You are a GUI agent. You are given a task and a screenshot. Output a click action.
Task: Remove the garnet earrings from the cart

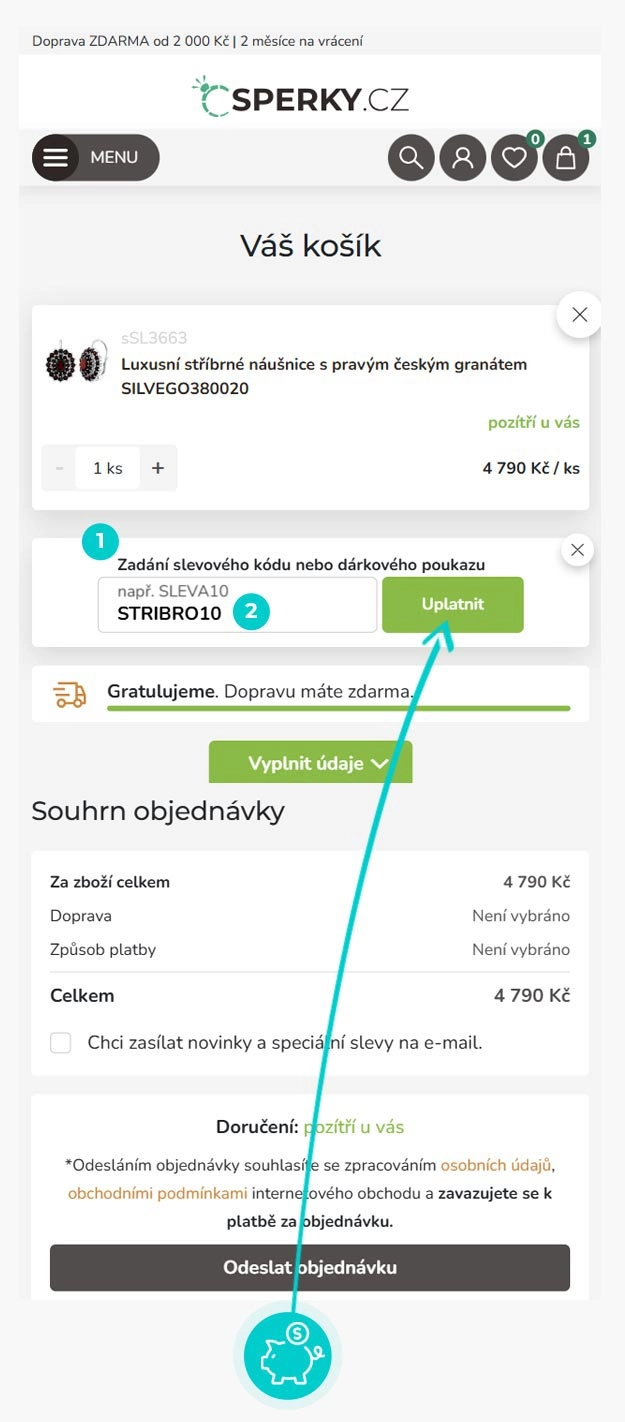[579, 315]
